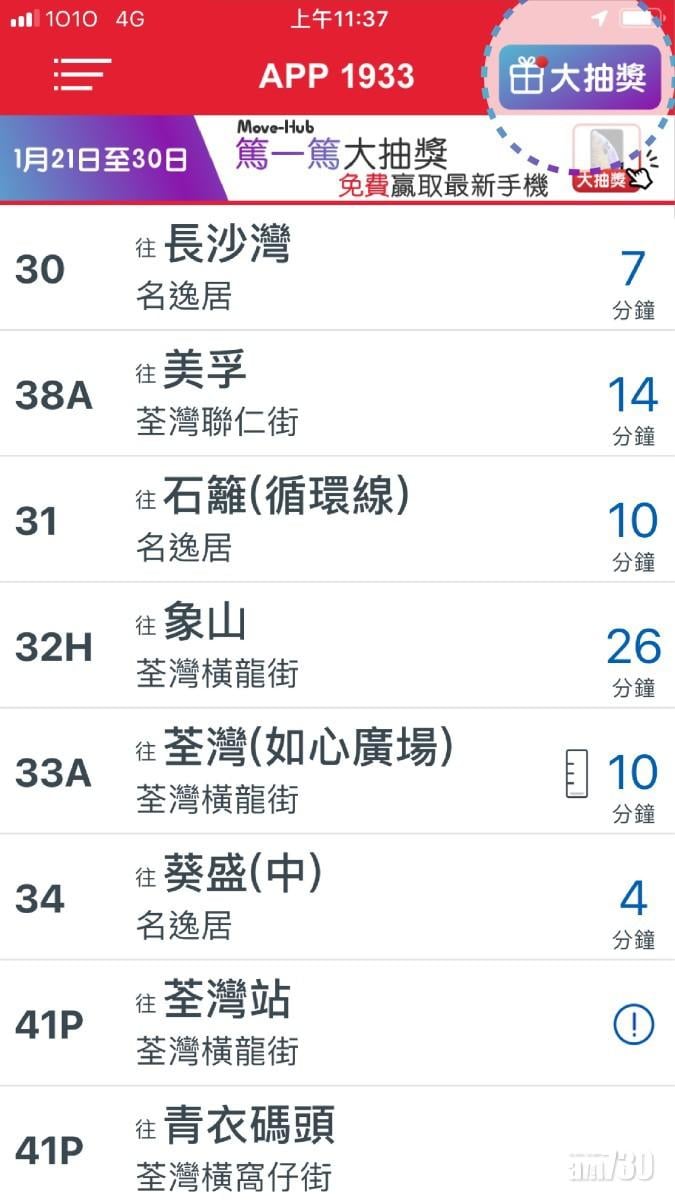Open route 32H to 象山
This screenshot has width=675, height=1200.
[x=337, y=646]
